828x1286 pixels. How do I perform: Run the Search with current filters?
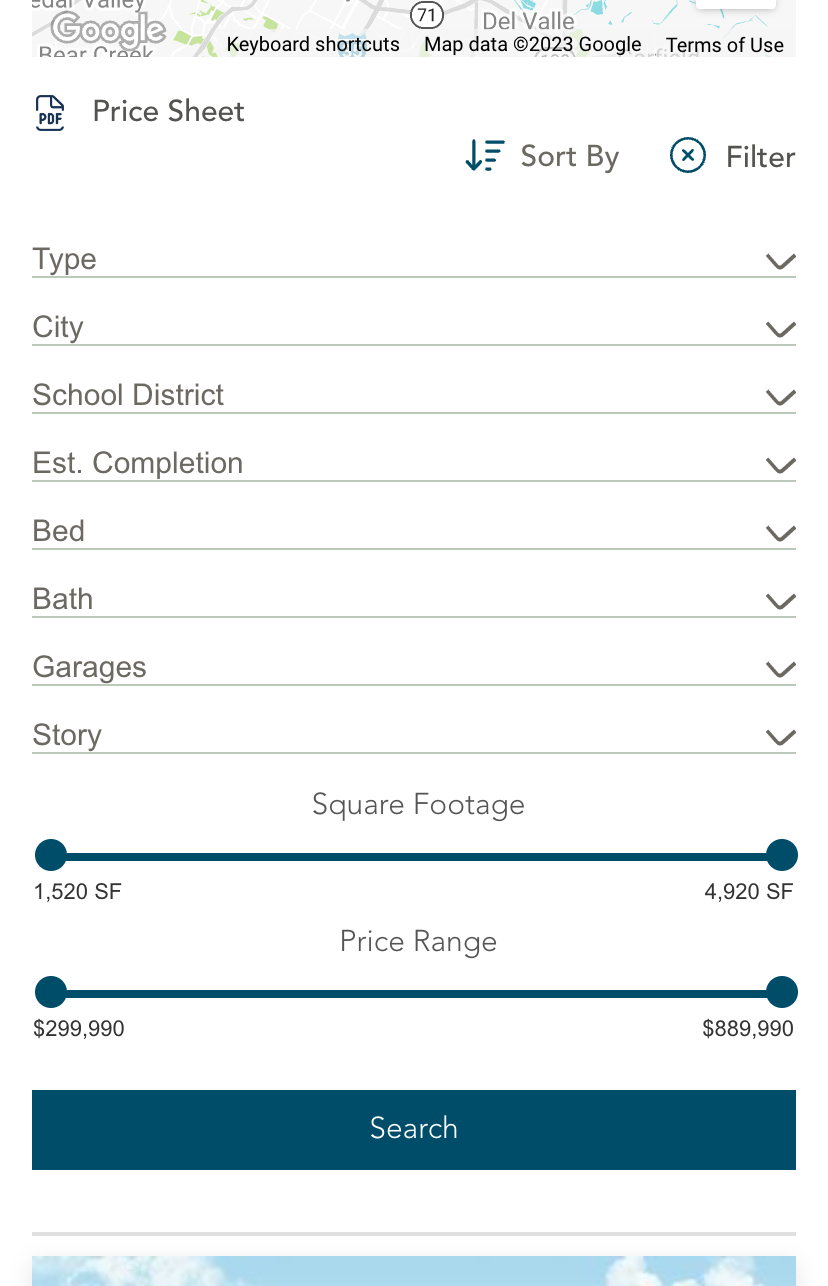tap(413, 1129)
